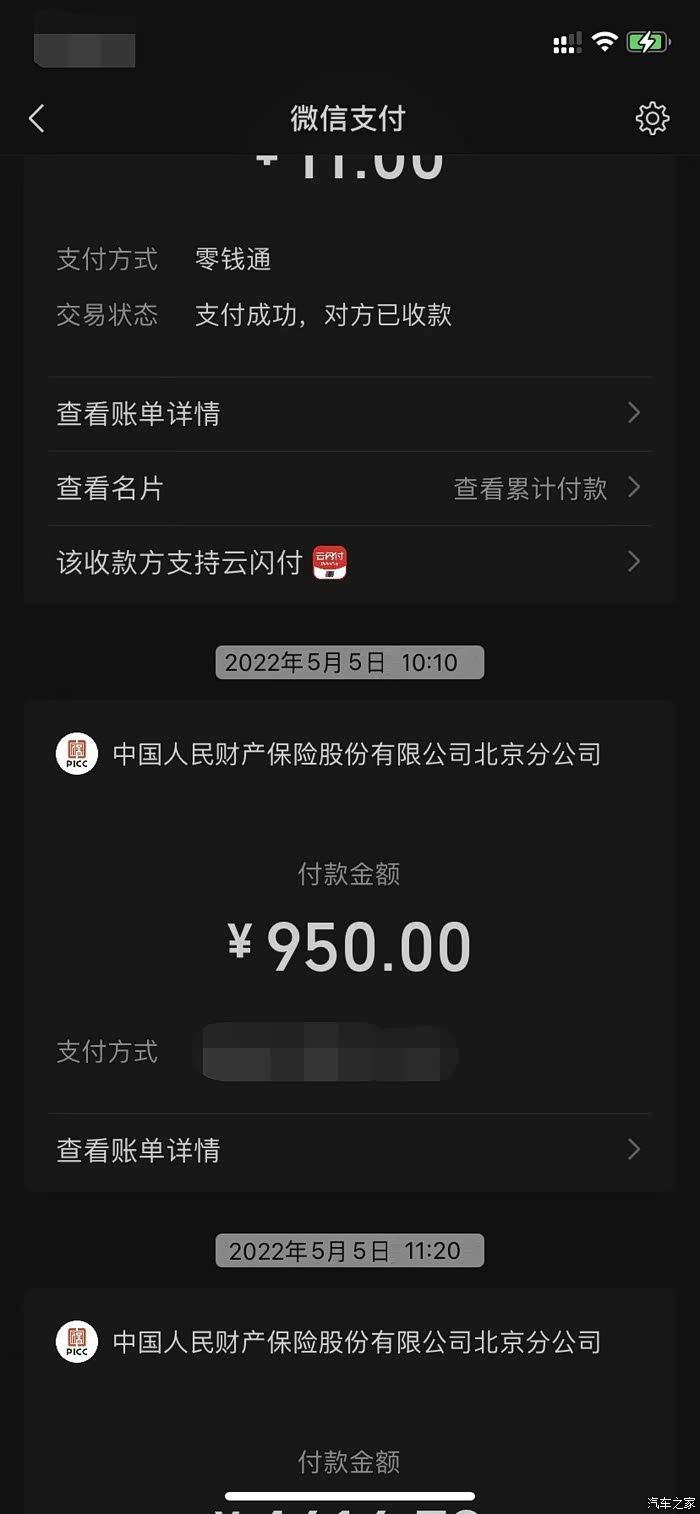Open the 该收款方支持云闪付 row
This screenshot has width=700, height=1514.
(349, 562)
